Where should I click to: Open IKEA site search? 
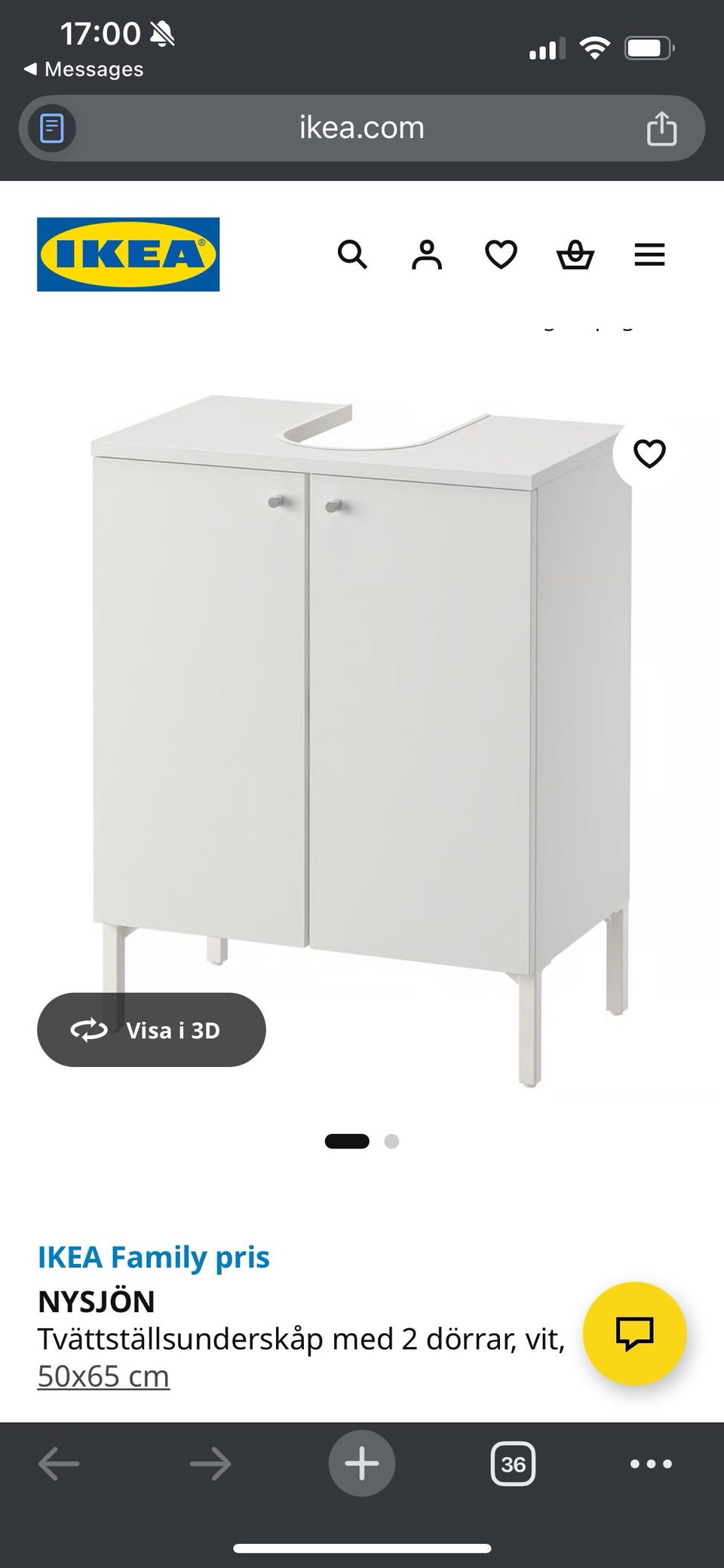click(x=352, y=255)
